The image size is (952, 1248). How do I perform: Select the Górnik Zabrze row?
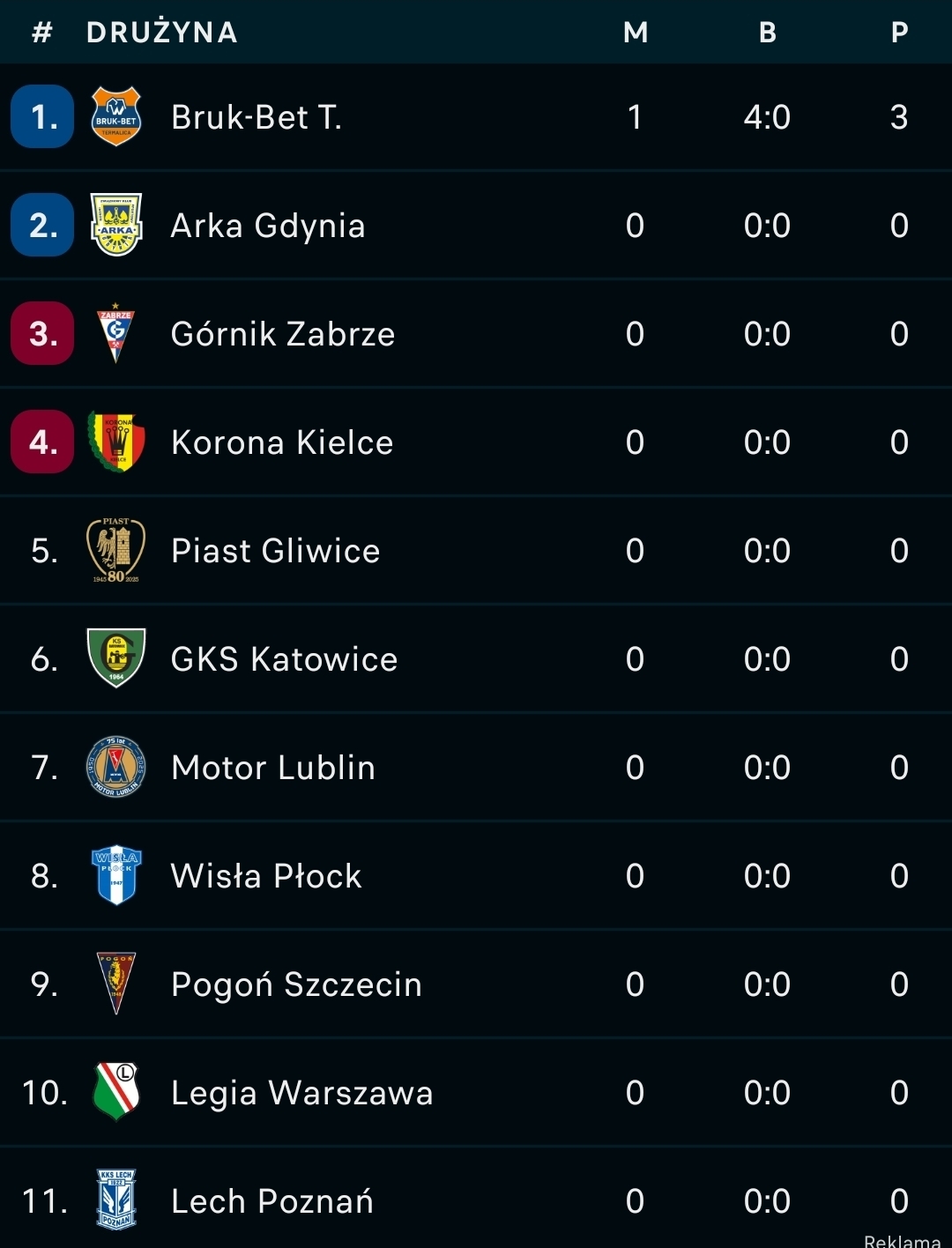pos(282,334)
